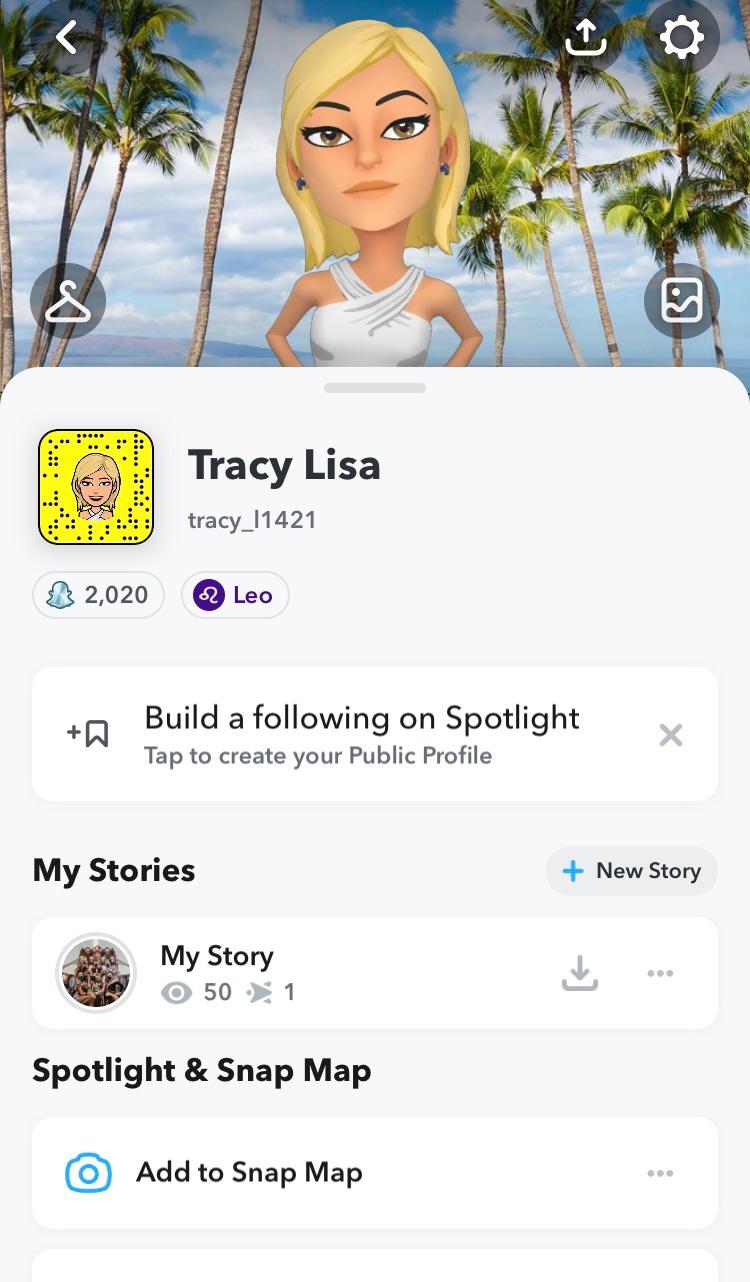Tap the 2,020 Snap score chip
The height and width of the screenshot is (1282, 750).
pyautogui.click(x=98, y=595)
